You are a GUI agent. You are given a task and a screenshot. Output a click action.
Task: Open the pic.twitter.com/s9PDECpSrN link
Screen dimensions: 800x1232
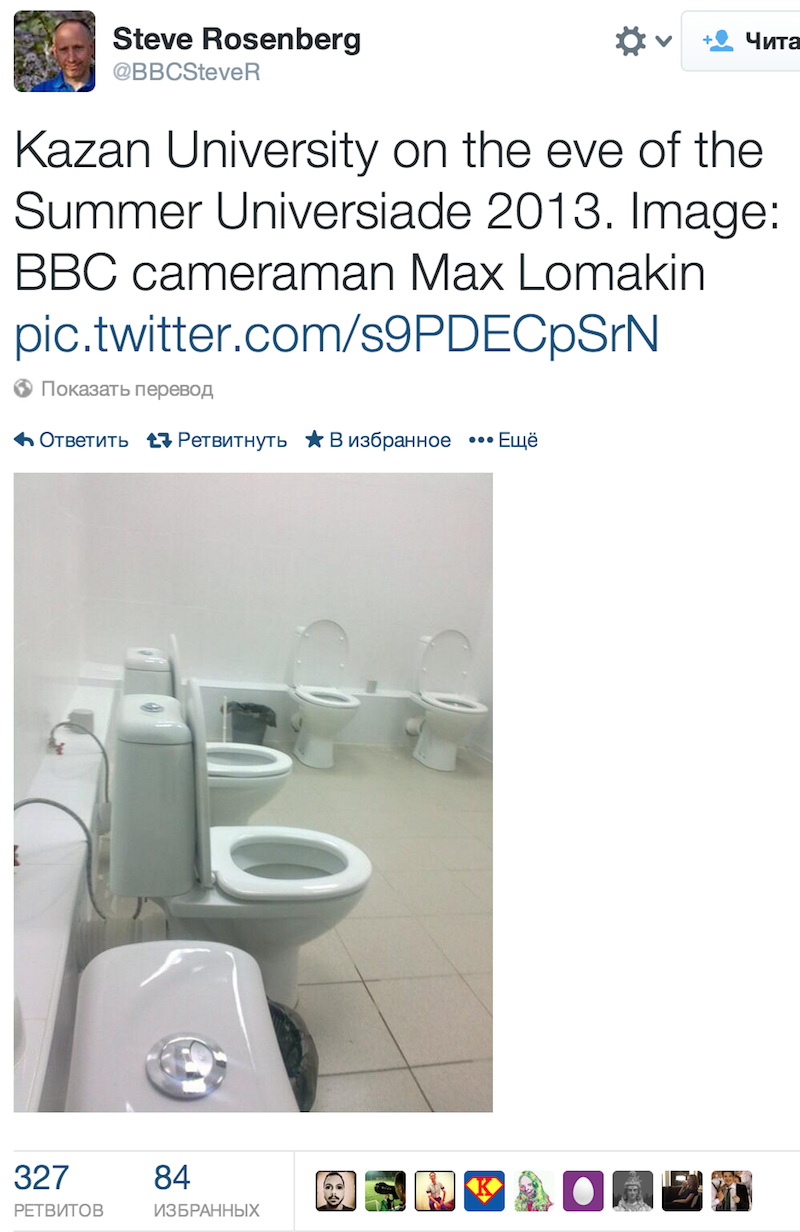[x=336, y=336]
